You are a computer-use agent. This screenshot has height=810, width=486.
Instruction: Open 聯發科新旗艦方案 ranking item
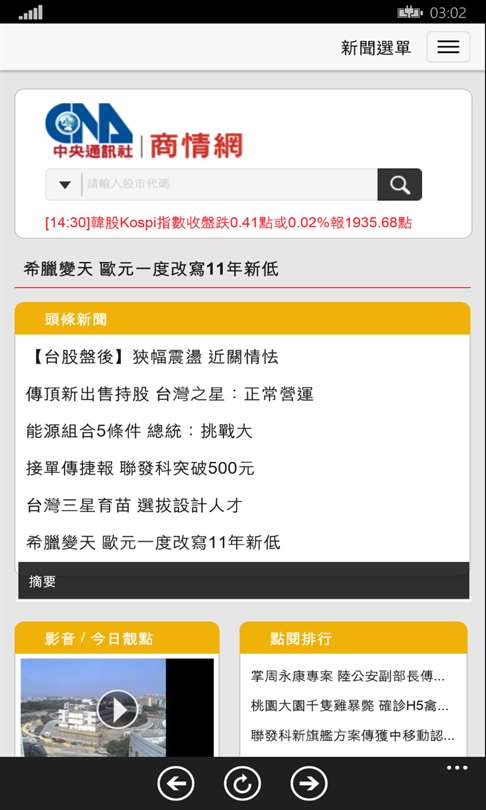click(353, 735)
